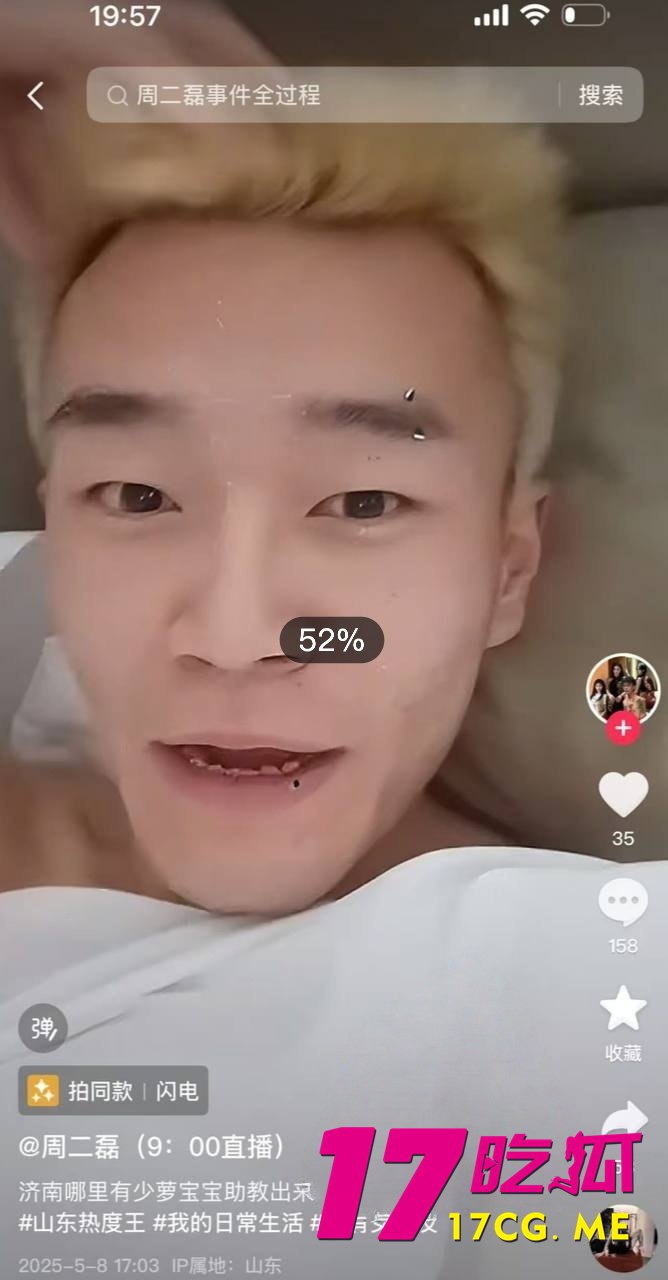The image size is (668, 1280).
Task: Save the video via 收藏 star
Action: pyautogui.click(x=623, y=1012)
